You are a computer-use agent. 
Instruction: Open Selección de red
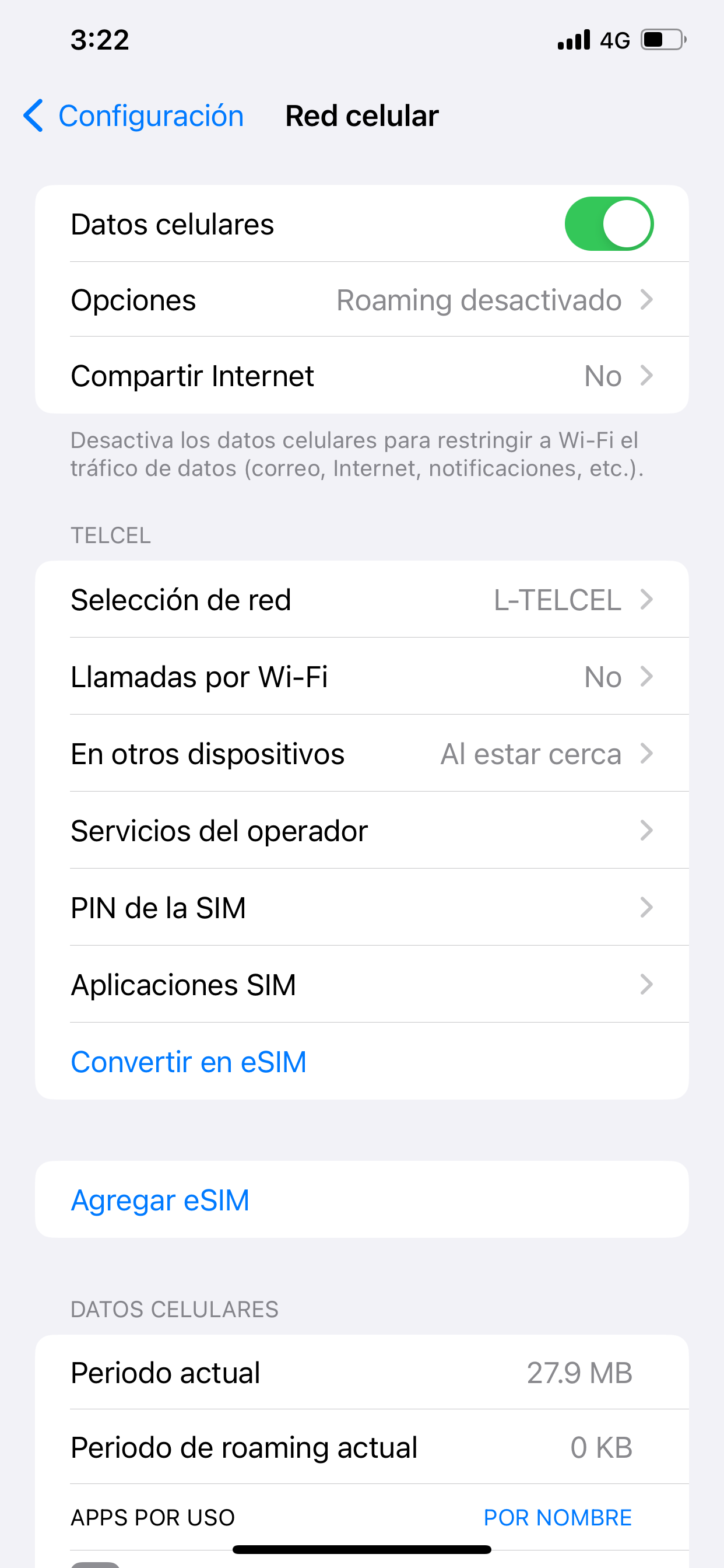point(361,600)
